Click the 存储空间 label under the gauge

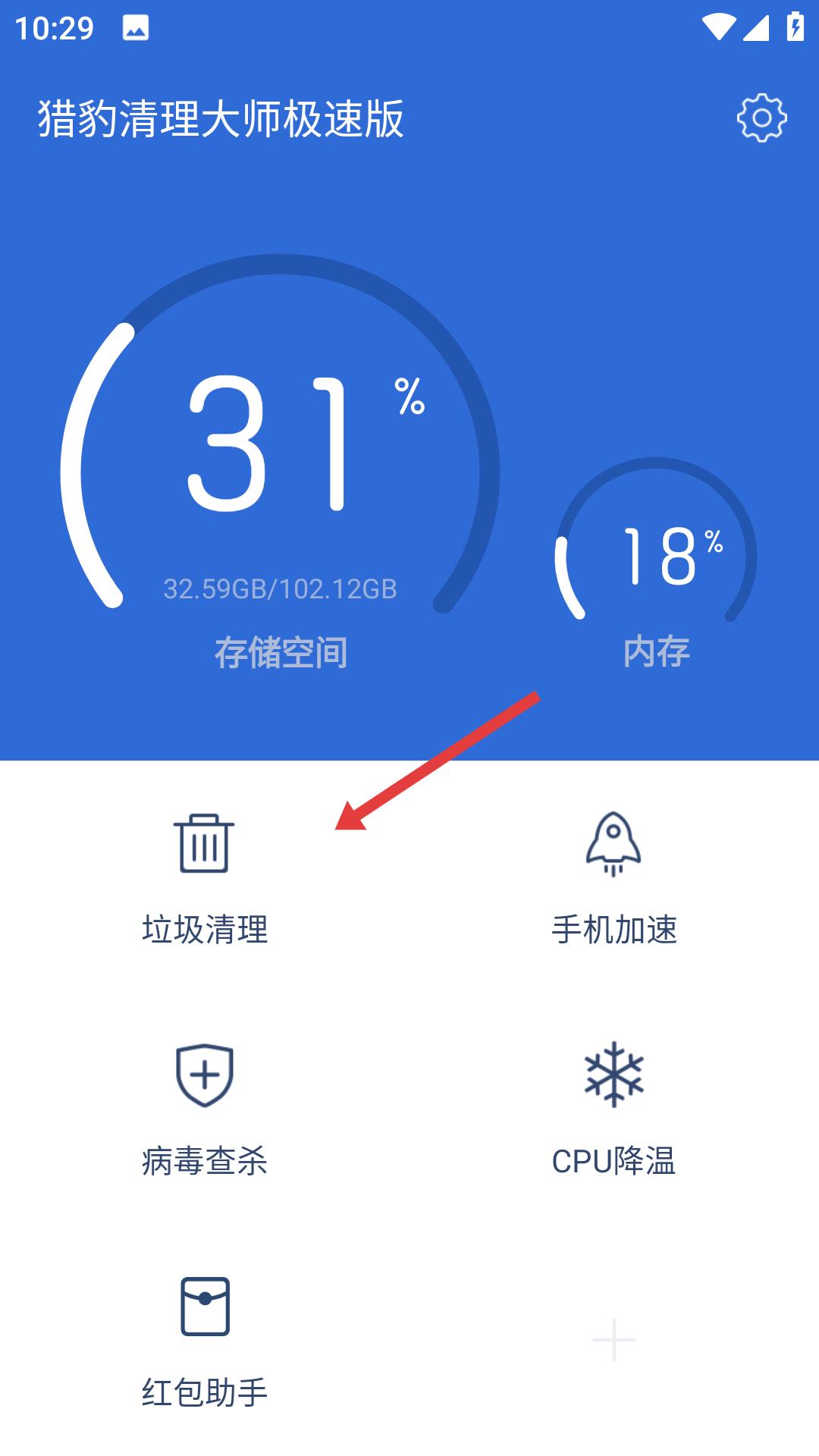point(281,651)
